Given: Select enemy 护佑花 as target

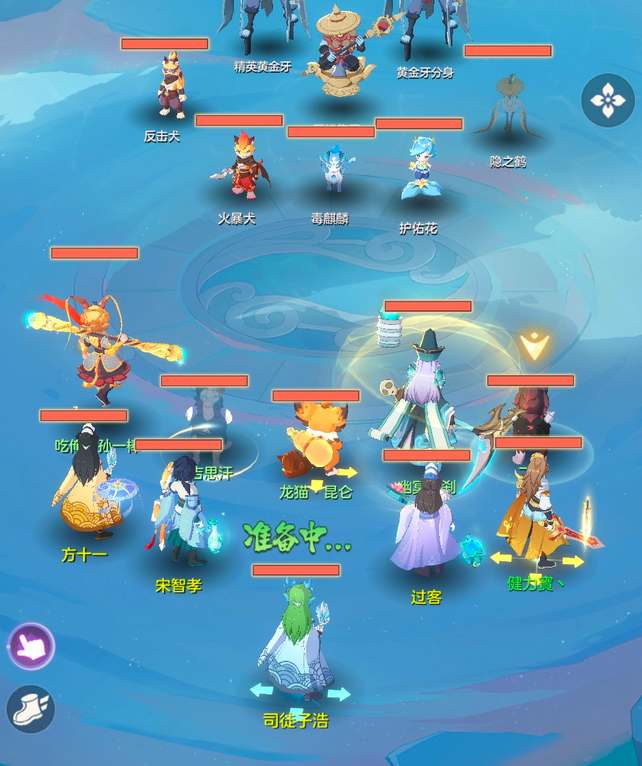Looking at the screenshot, I should (420, 172).
